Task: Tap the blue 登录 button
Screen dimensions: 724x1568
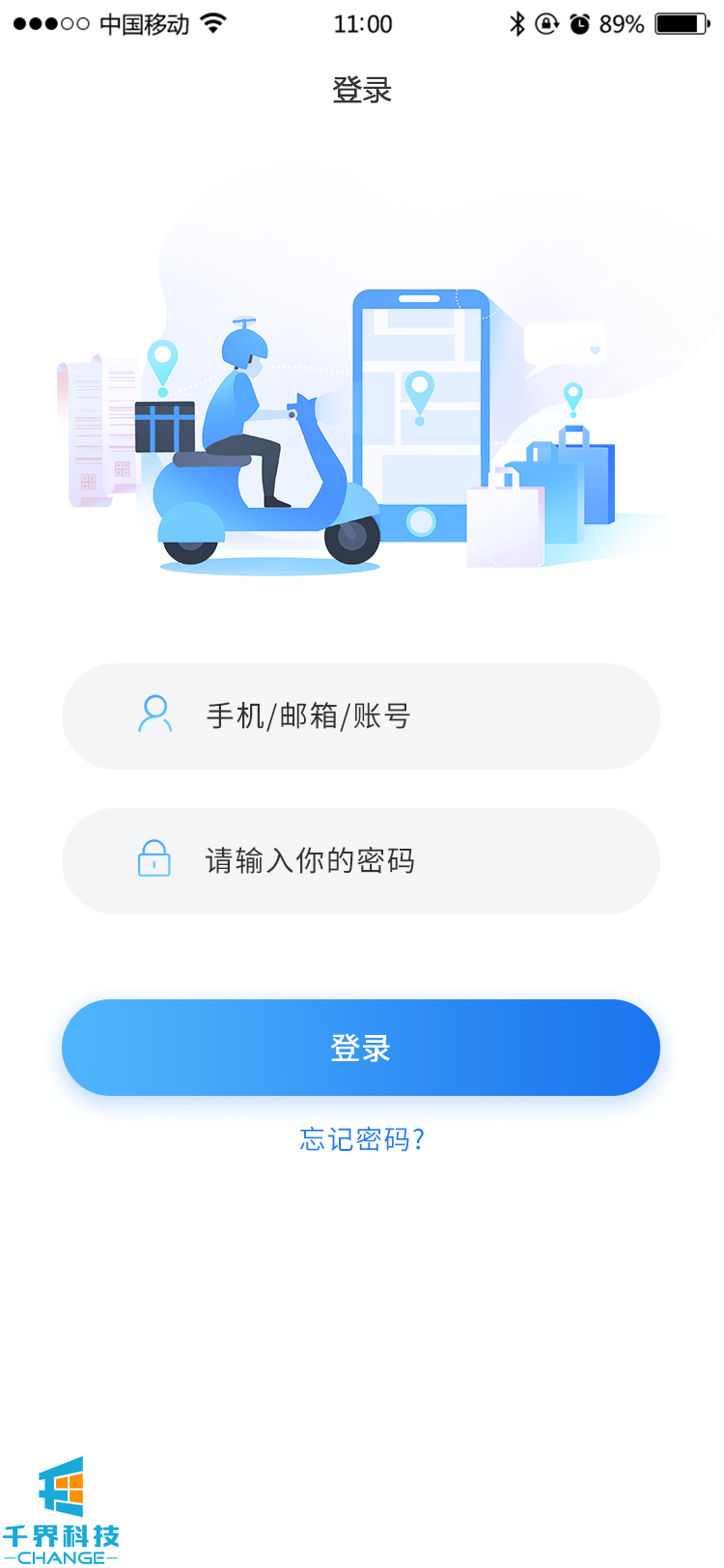Action: 361,1048
